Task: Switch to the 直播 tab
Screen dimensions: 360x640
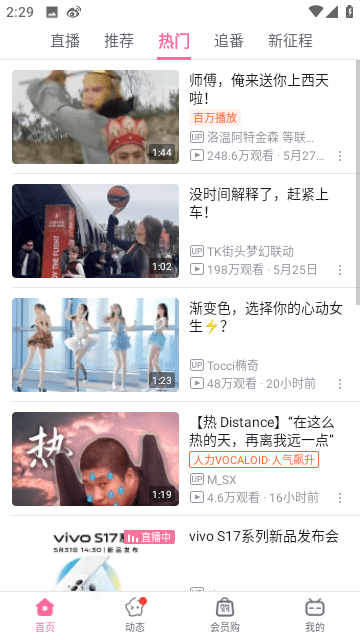Action: tap(65, 41)
